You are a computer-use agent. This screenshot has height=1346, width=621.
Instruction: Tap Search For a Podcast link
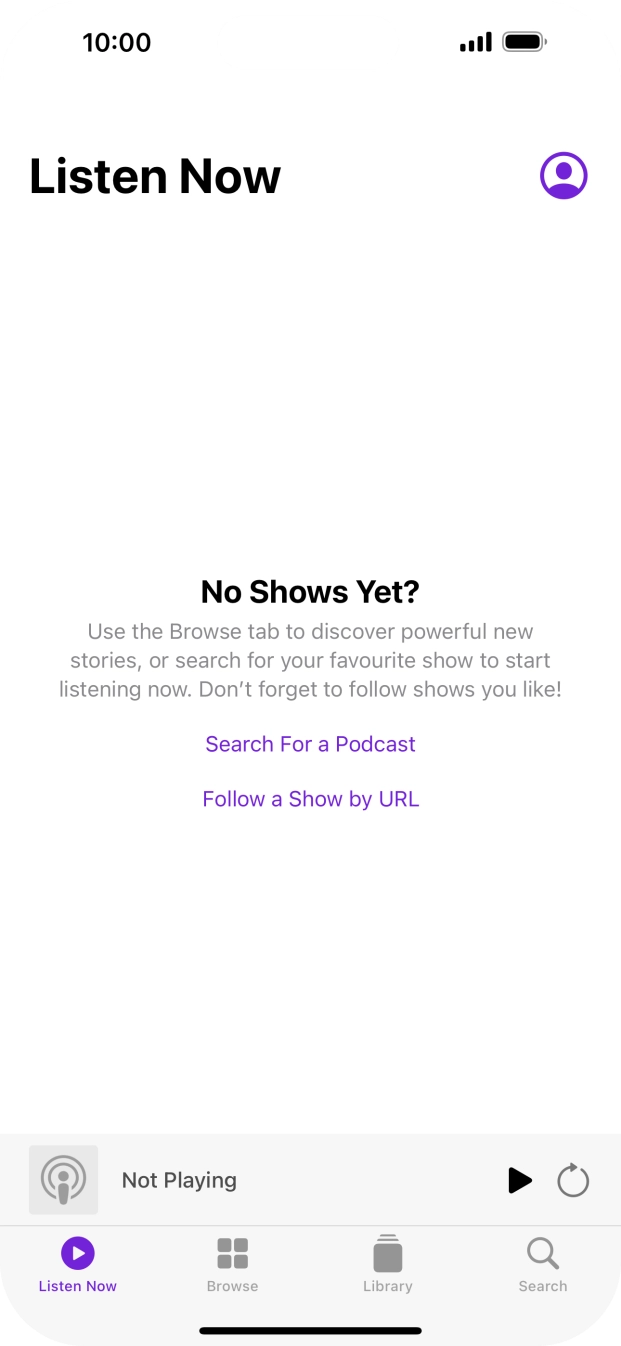310,744
